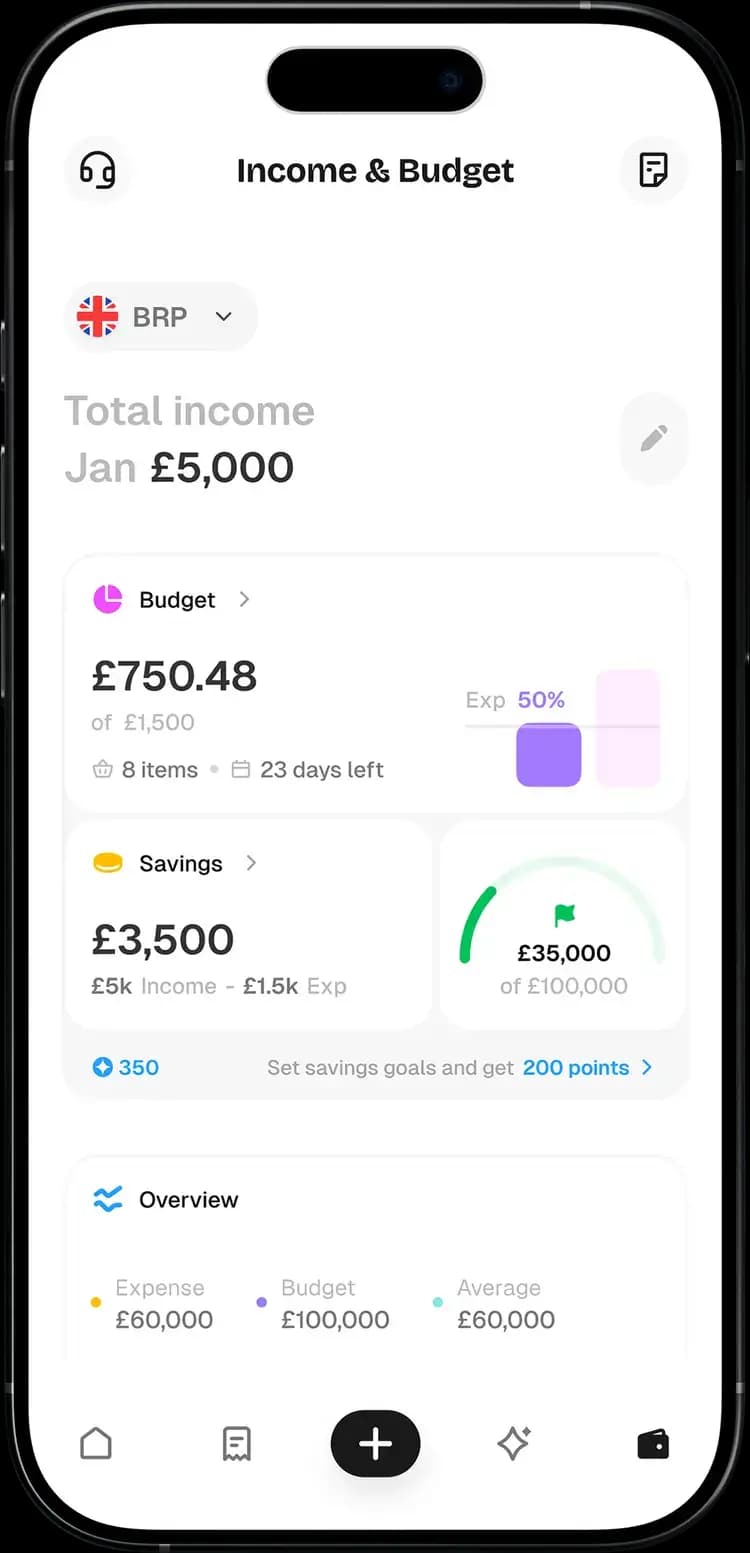Open support via the headset icon
Viewport: 750px width, 1553px height.
tap(97, 170)
